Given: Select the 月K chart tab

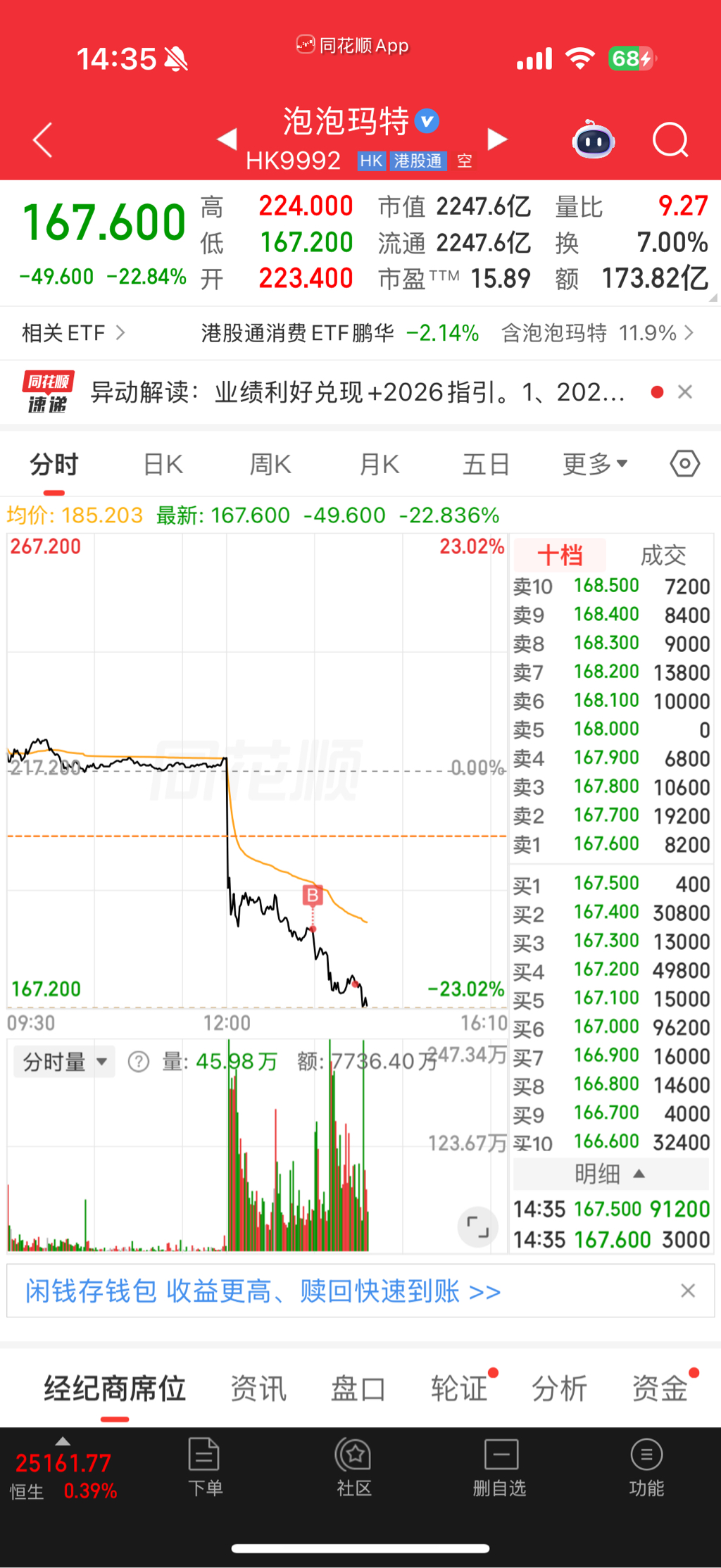Looking at the screenshot, I should pos(379,465).
